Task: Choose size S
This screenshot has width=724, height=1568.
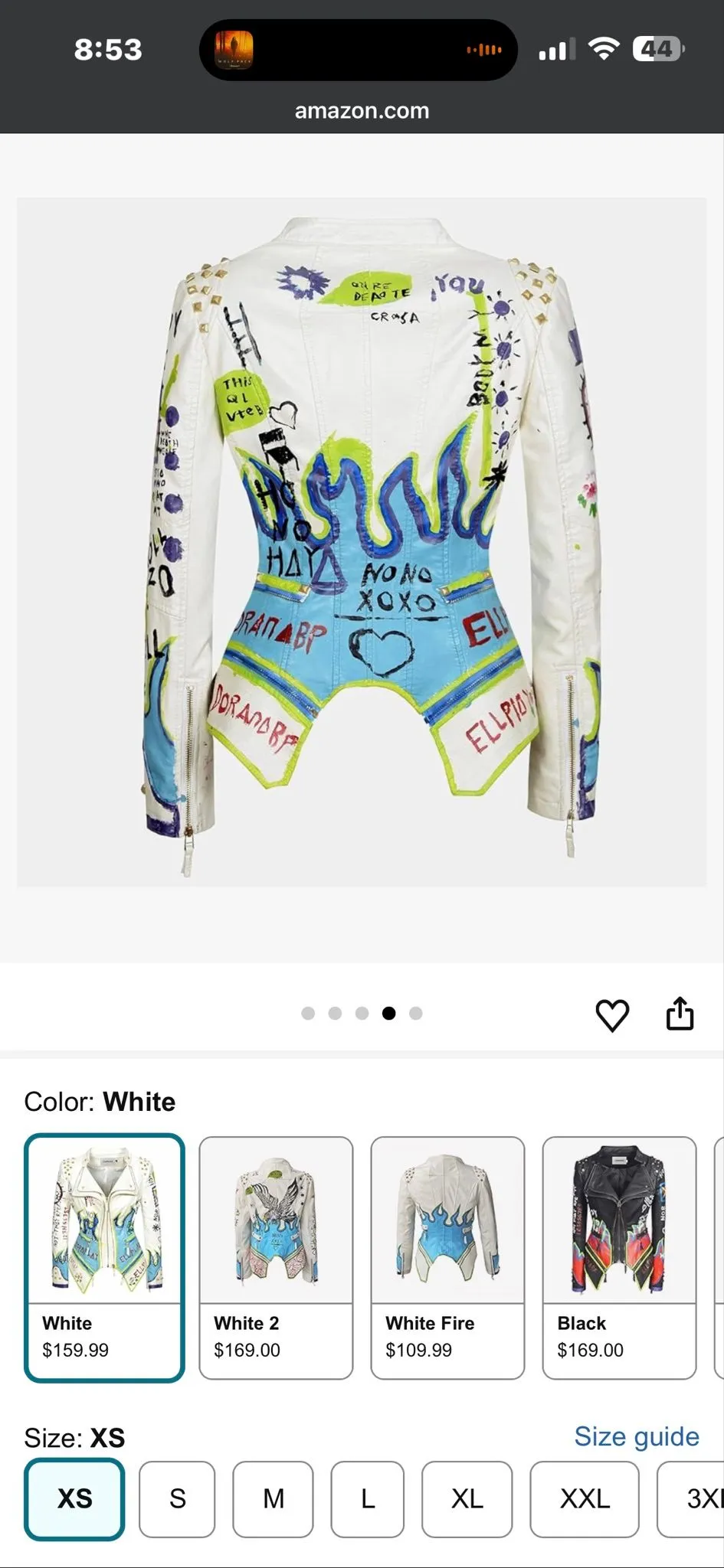Action: pos(177,1498)
